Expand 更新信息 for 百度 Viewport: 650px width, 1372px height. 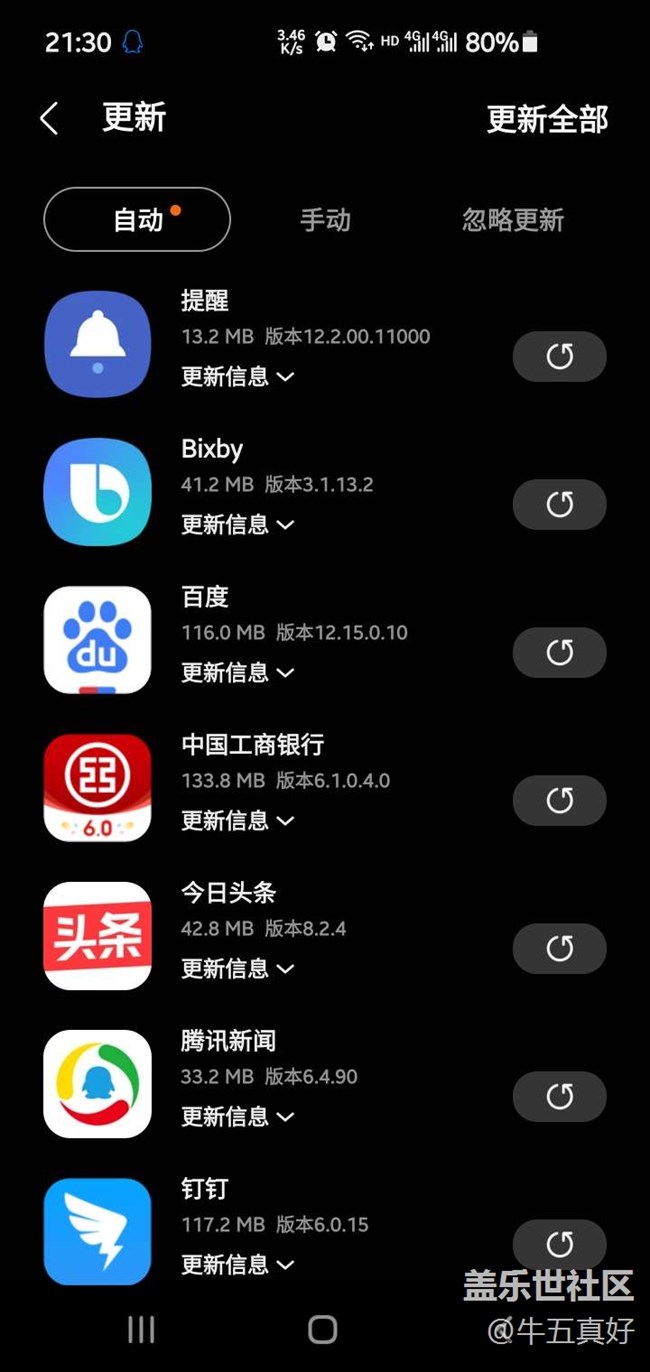click(x=237, y=672)
